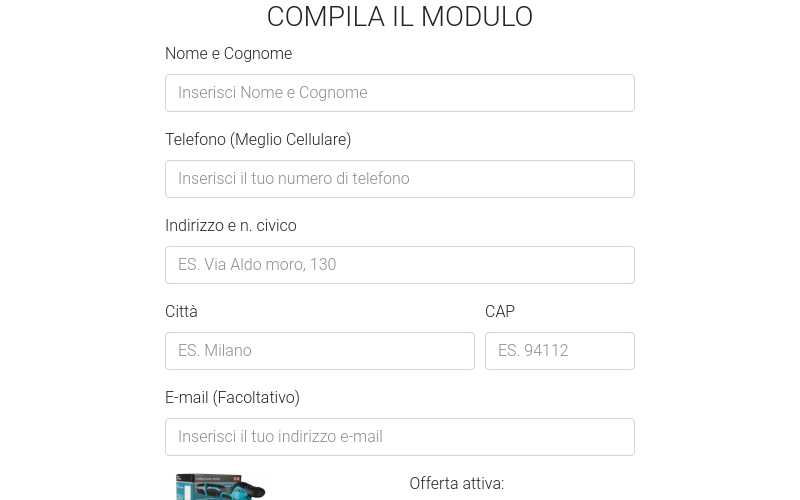Select the Indirizzo e n. civico field
The height and width of the screenshot is (500, 800).
tap(399, 265)
